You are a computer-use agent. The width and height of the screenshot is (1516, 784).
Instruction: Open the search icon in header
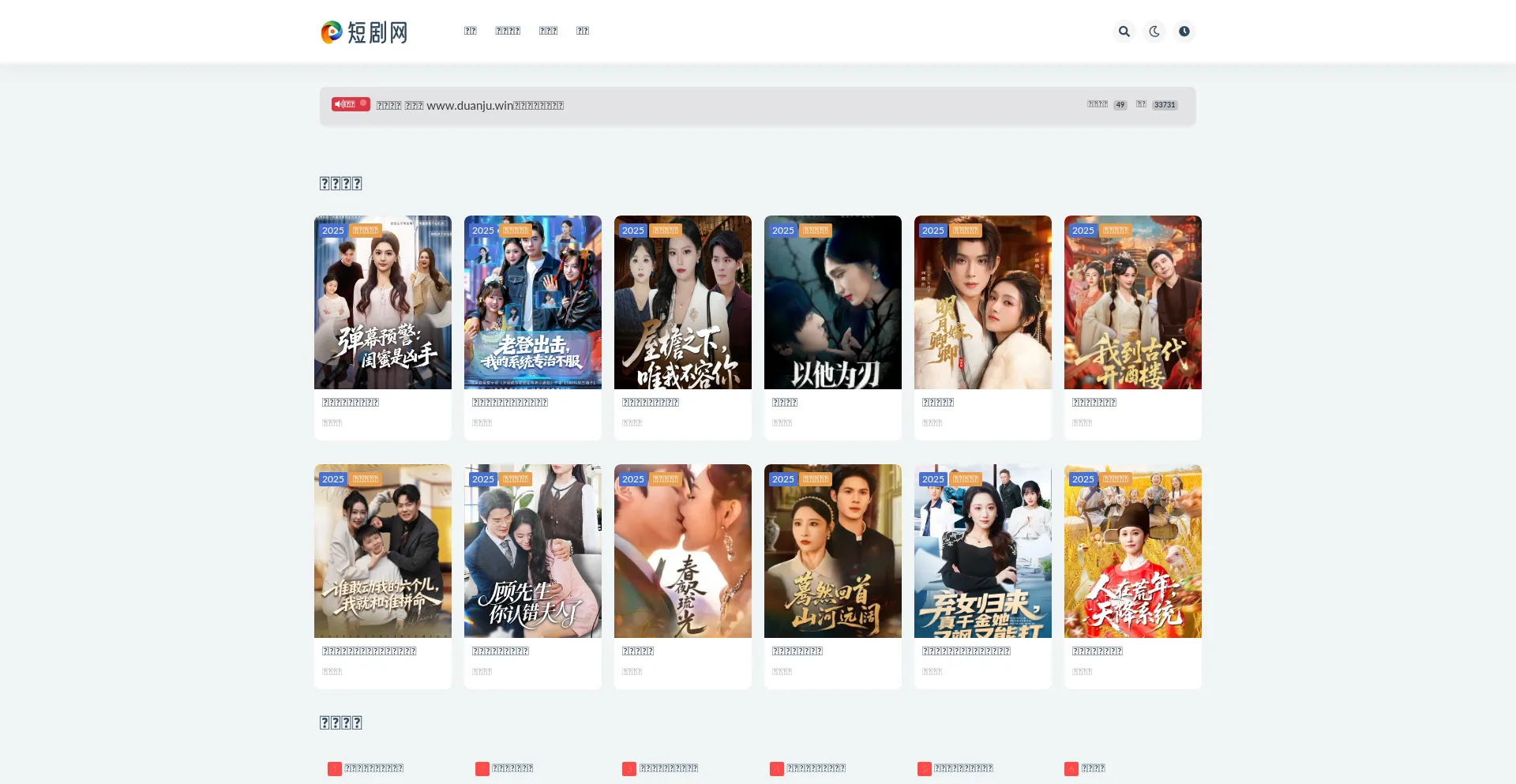point(1124,32)
